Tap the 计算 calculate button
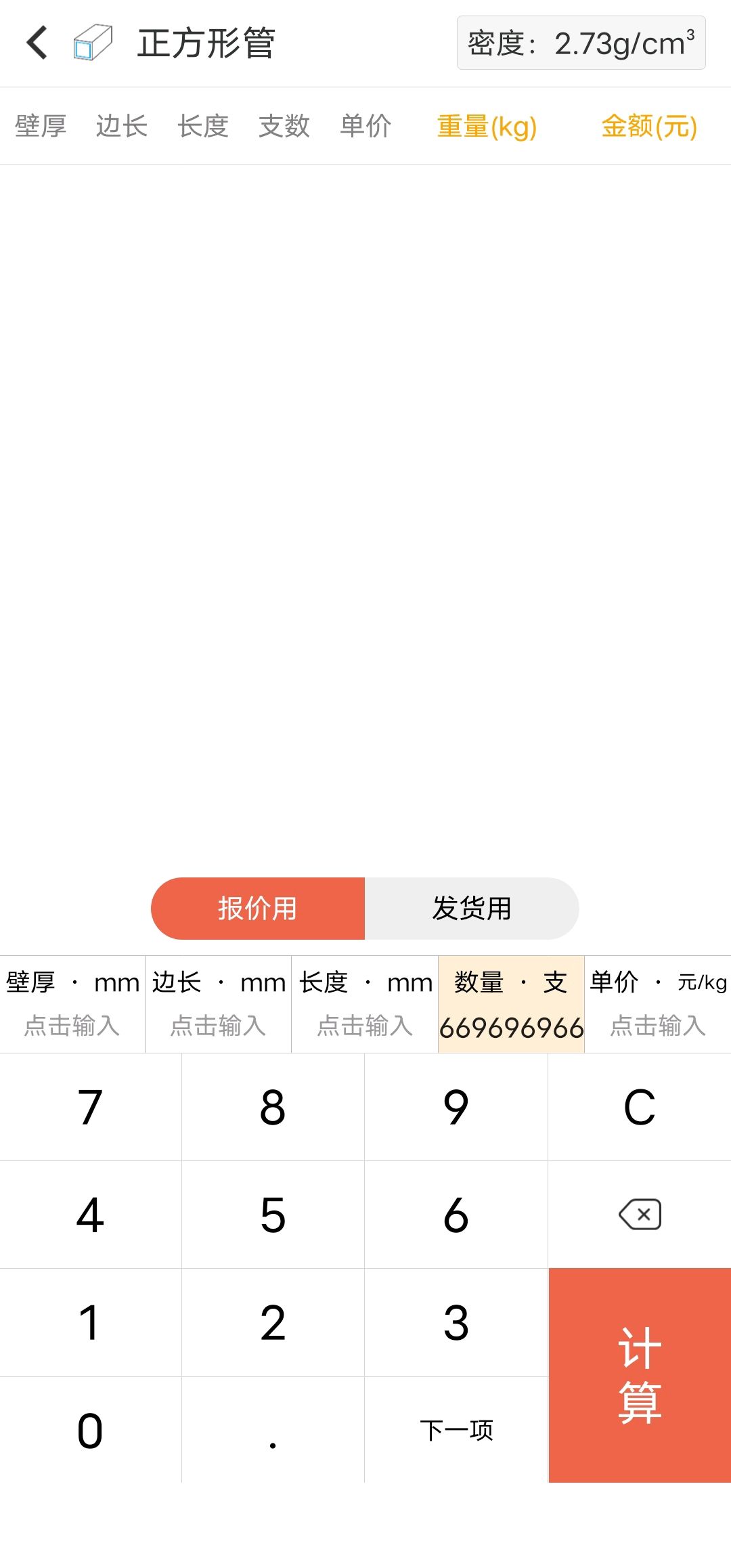 [640, 1375]
